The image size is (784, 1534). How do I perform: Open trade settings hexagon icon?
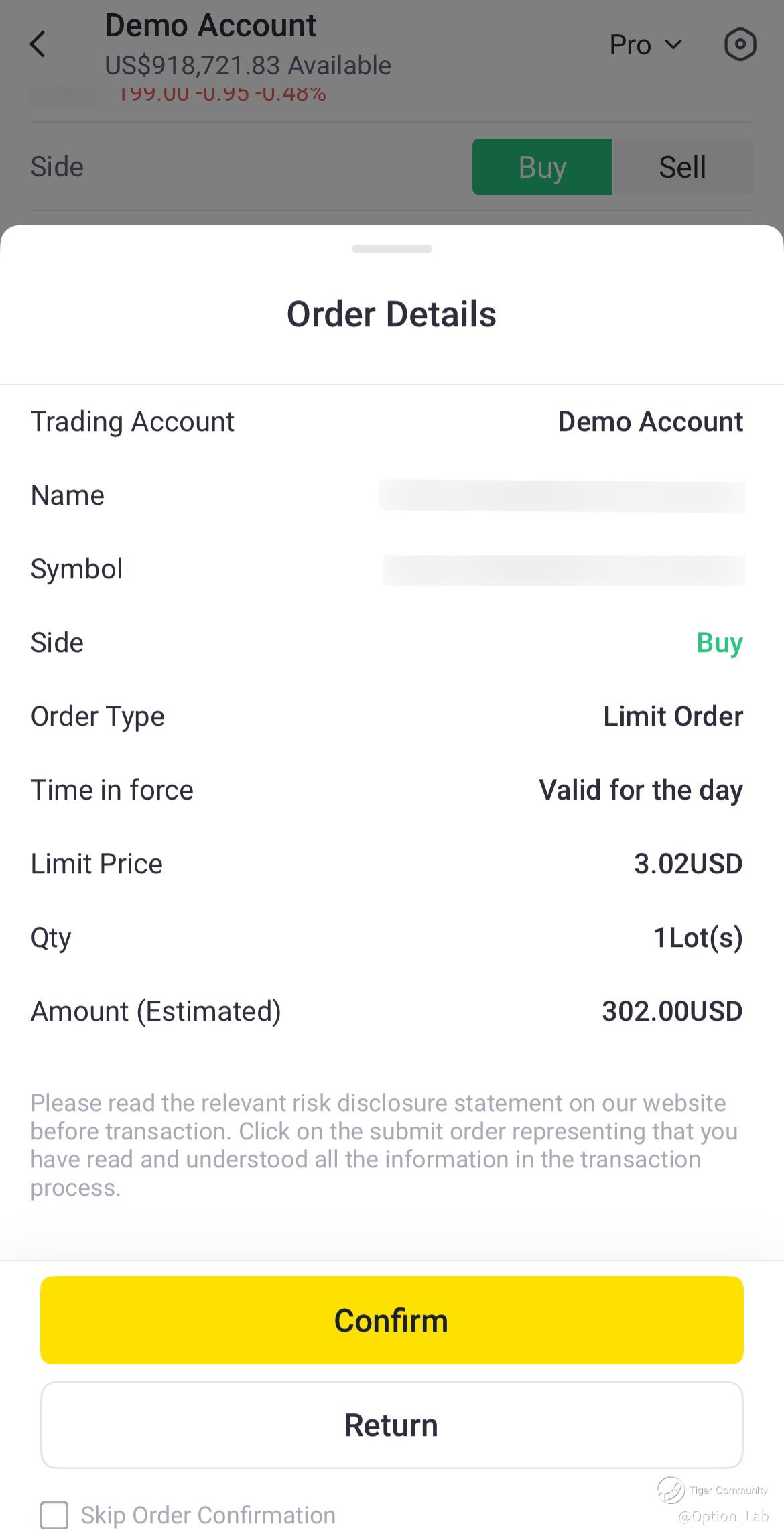coord(740,45)
